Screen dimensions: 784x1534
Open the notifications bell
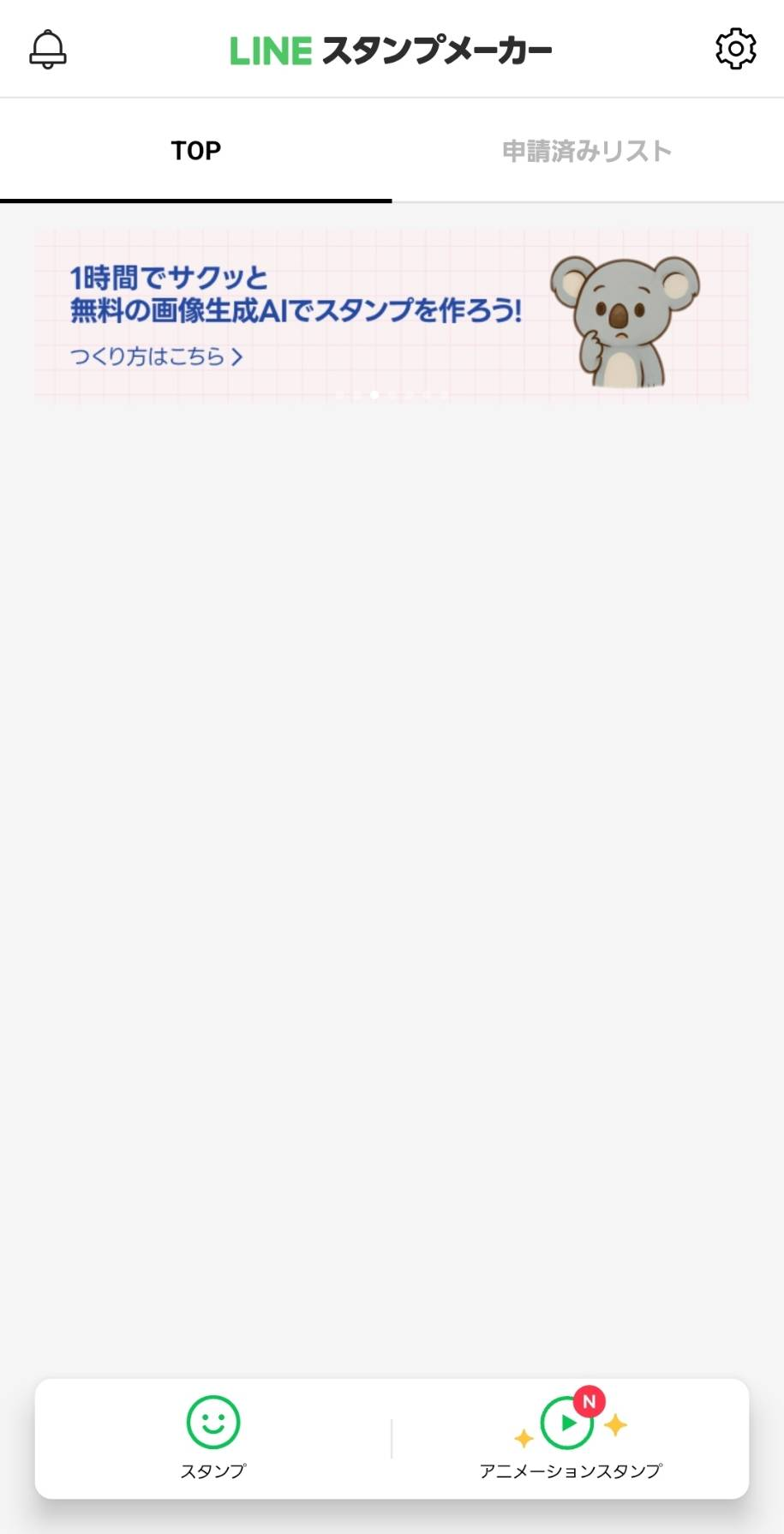click(48, 50)
